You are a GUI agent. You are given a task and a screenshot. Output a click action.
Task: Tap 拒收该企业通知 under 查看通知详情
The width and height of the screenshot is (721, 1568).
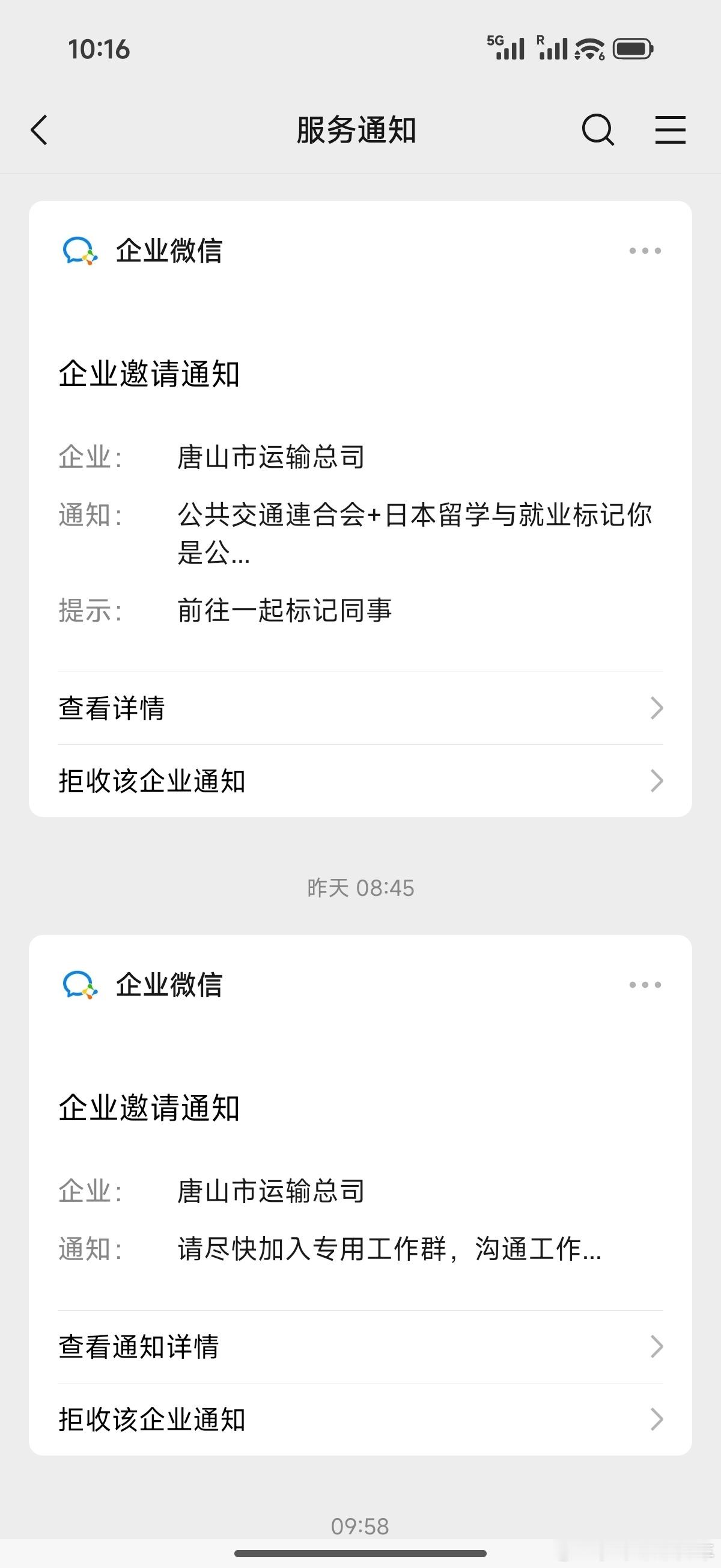tap(360, 1419)
